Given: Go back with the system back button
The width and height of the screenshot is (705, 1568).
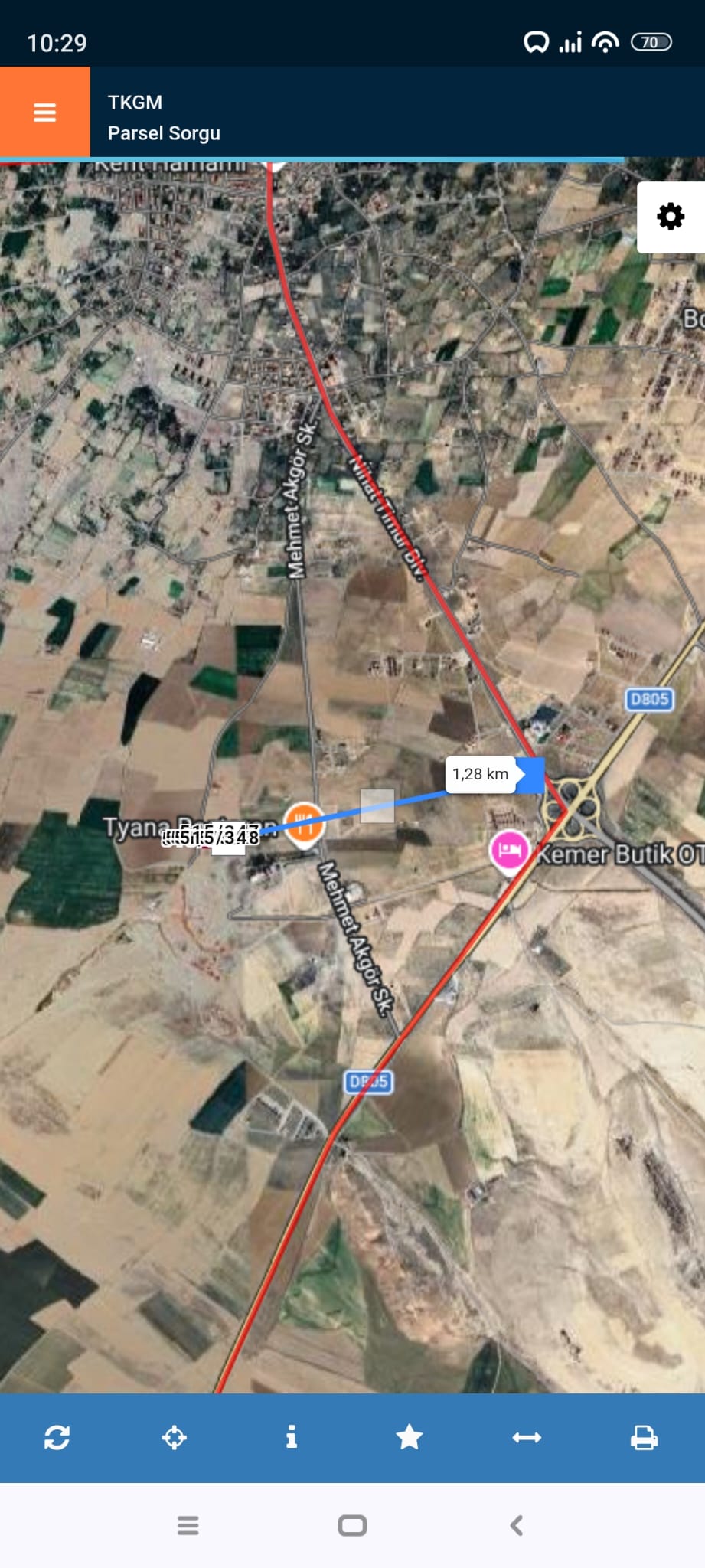Looking at the screenshot, I should (517, 1525).
